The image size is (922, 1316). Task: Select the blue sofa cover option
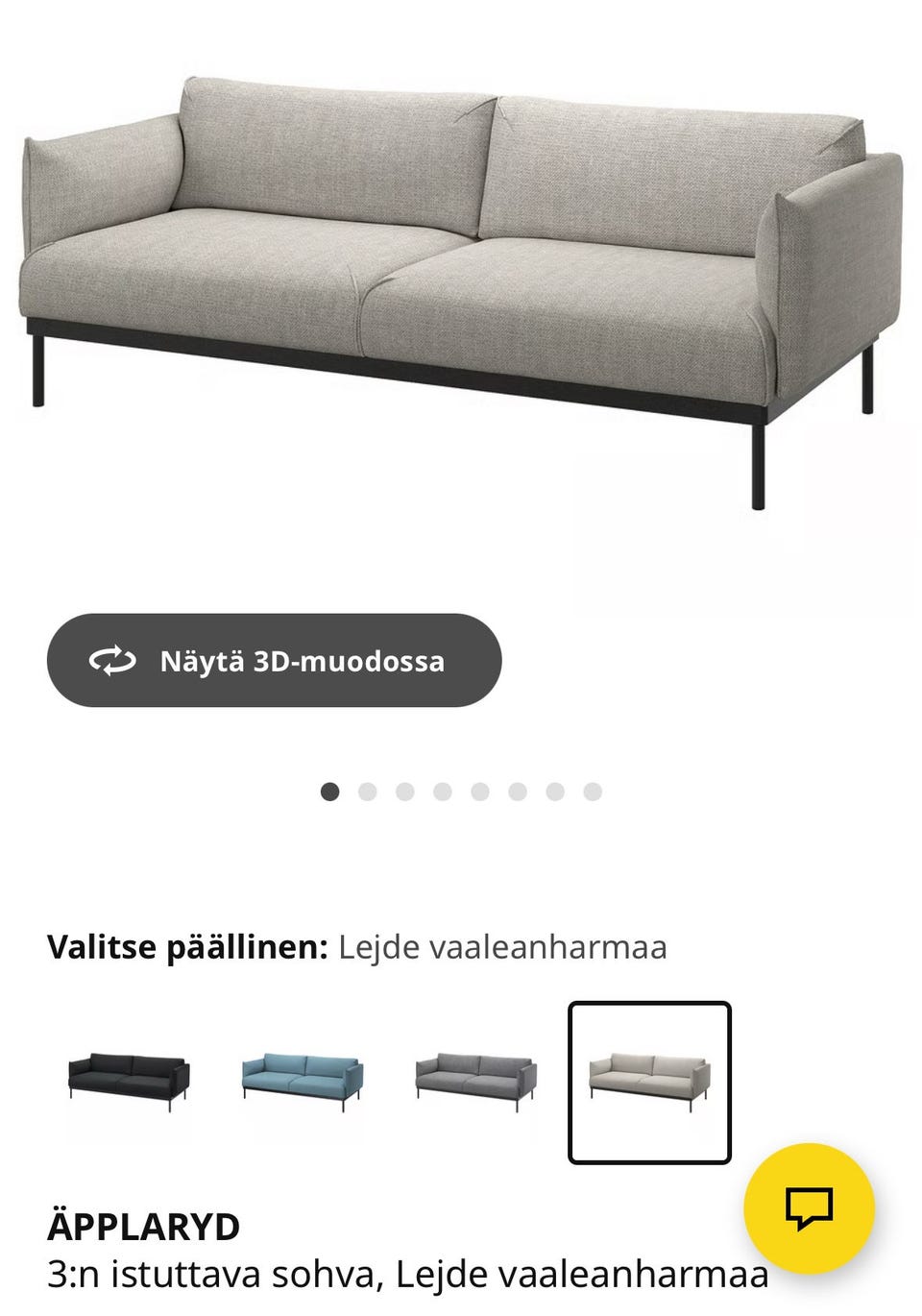click(303, 1082)
